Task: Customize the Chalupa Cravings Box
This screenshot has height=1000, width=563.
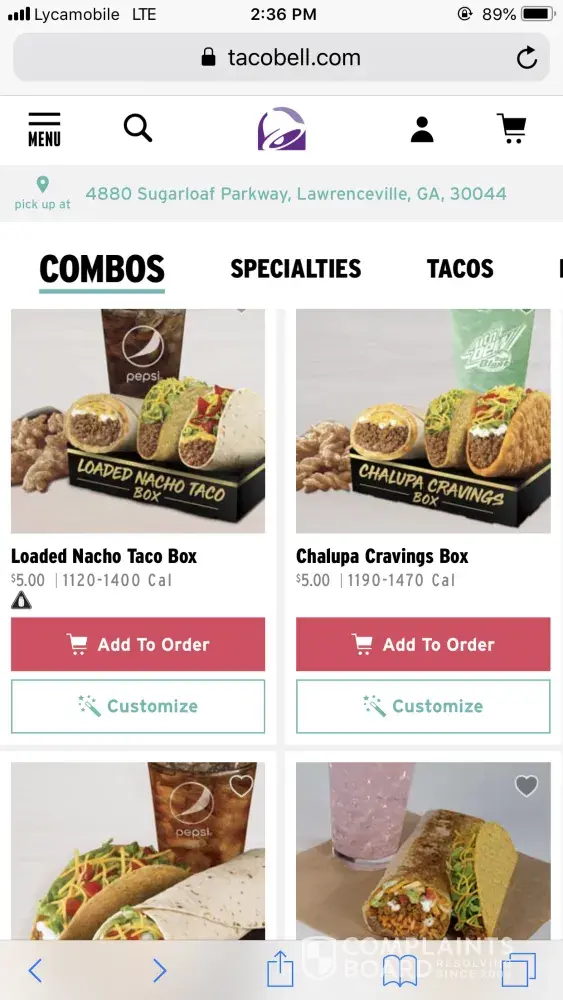Action: [423, 706]
